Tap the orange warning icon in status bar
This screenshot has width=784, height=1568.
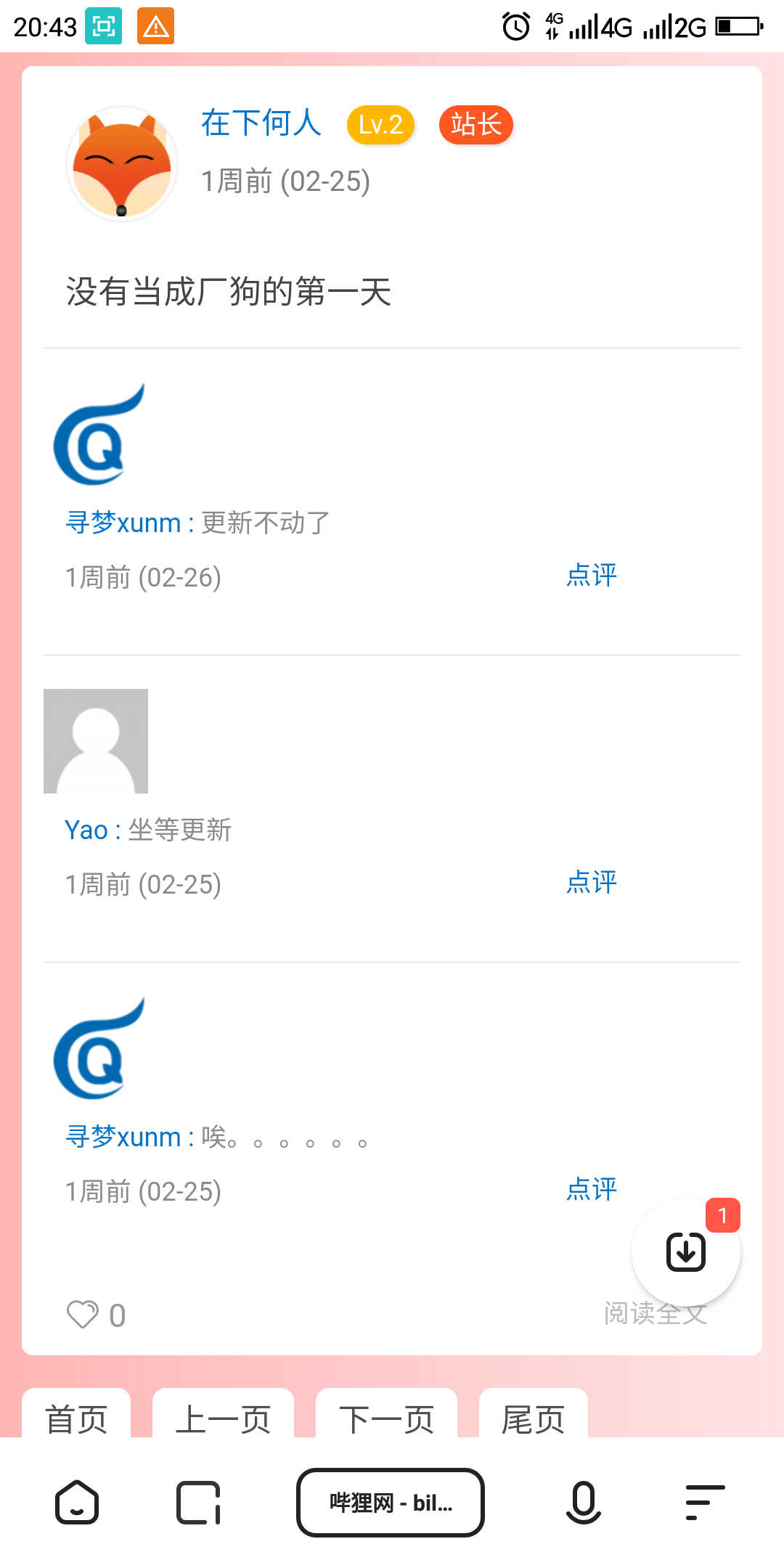(x=156, y=25)
